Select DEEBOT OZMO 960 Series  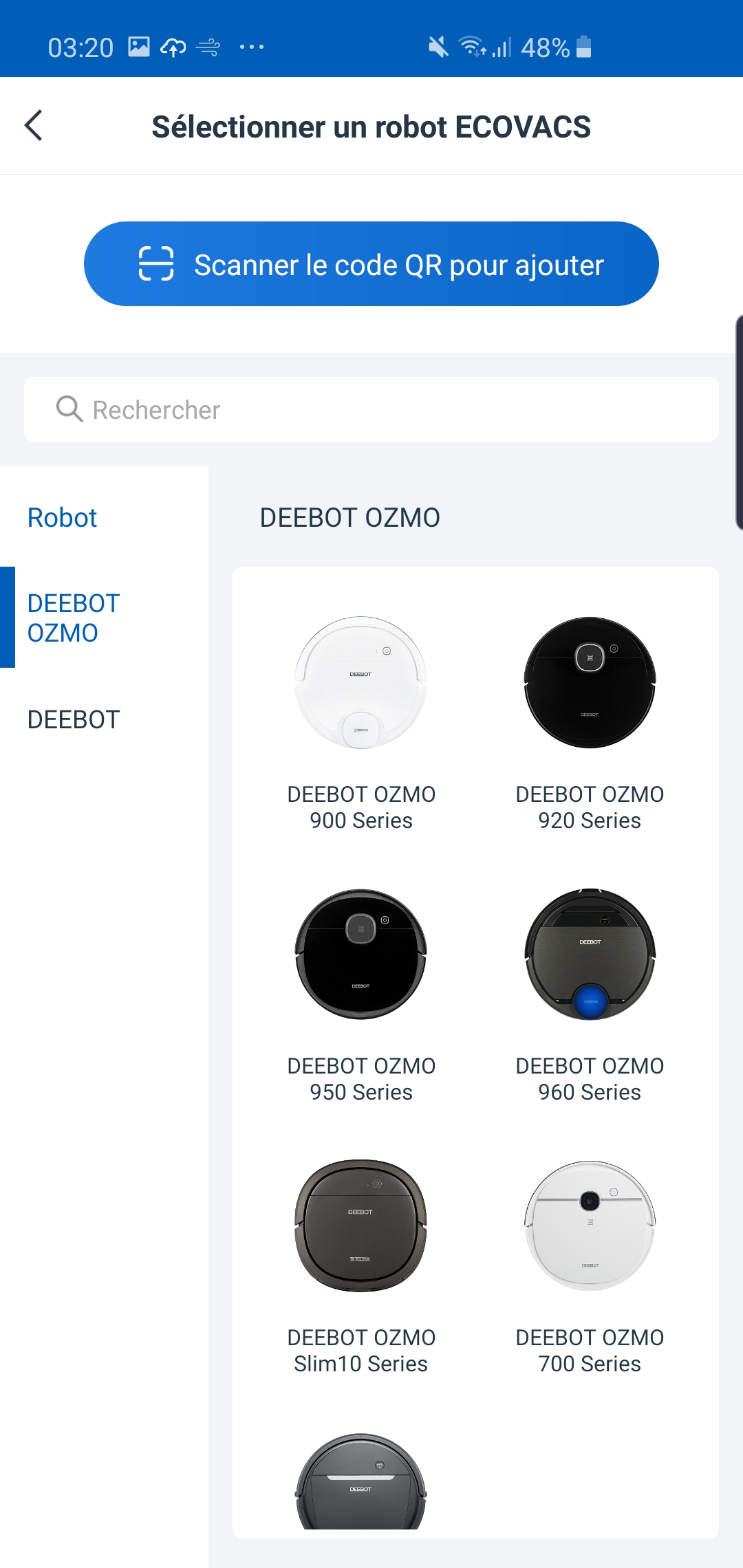(590, 994)
